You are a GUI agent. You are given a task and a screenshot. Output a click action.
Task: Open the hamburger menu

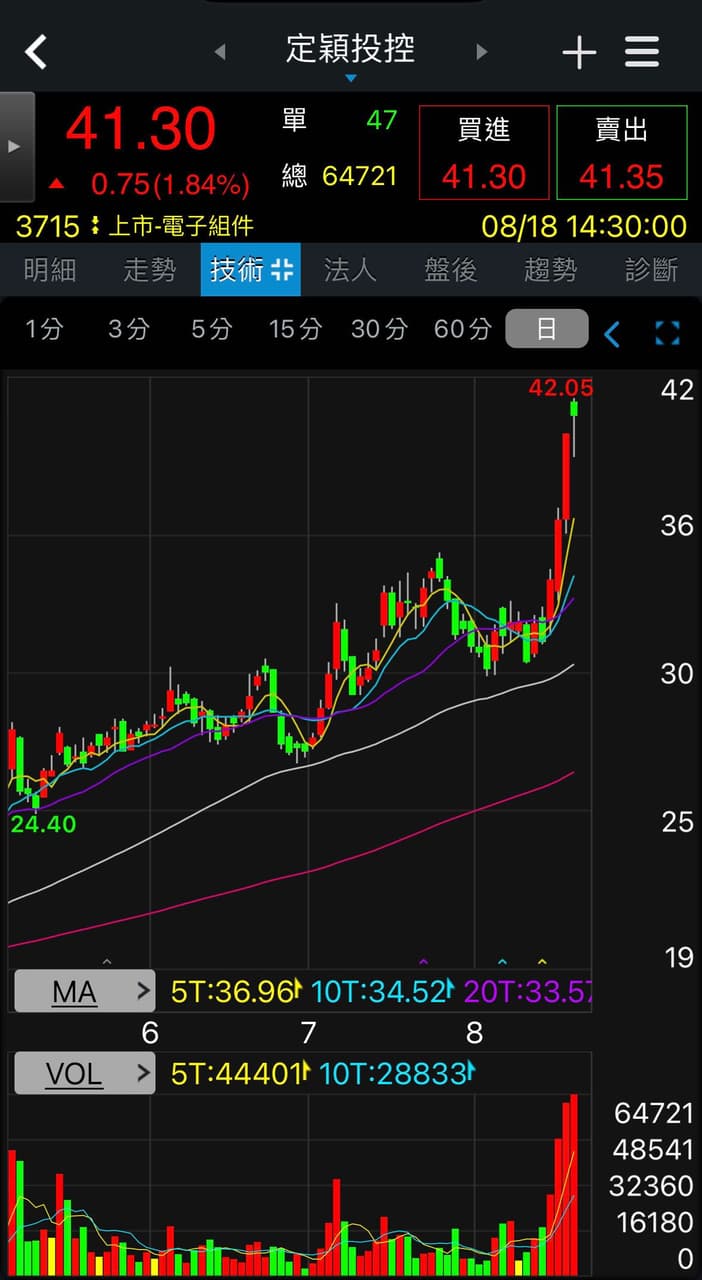pos(642,52)
